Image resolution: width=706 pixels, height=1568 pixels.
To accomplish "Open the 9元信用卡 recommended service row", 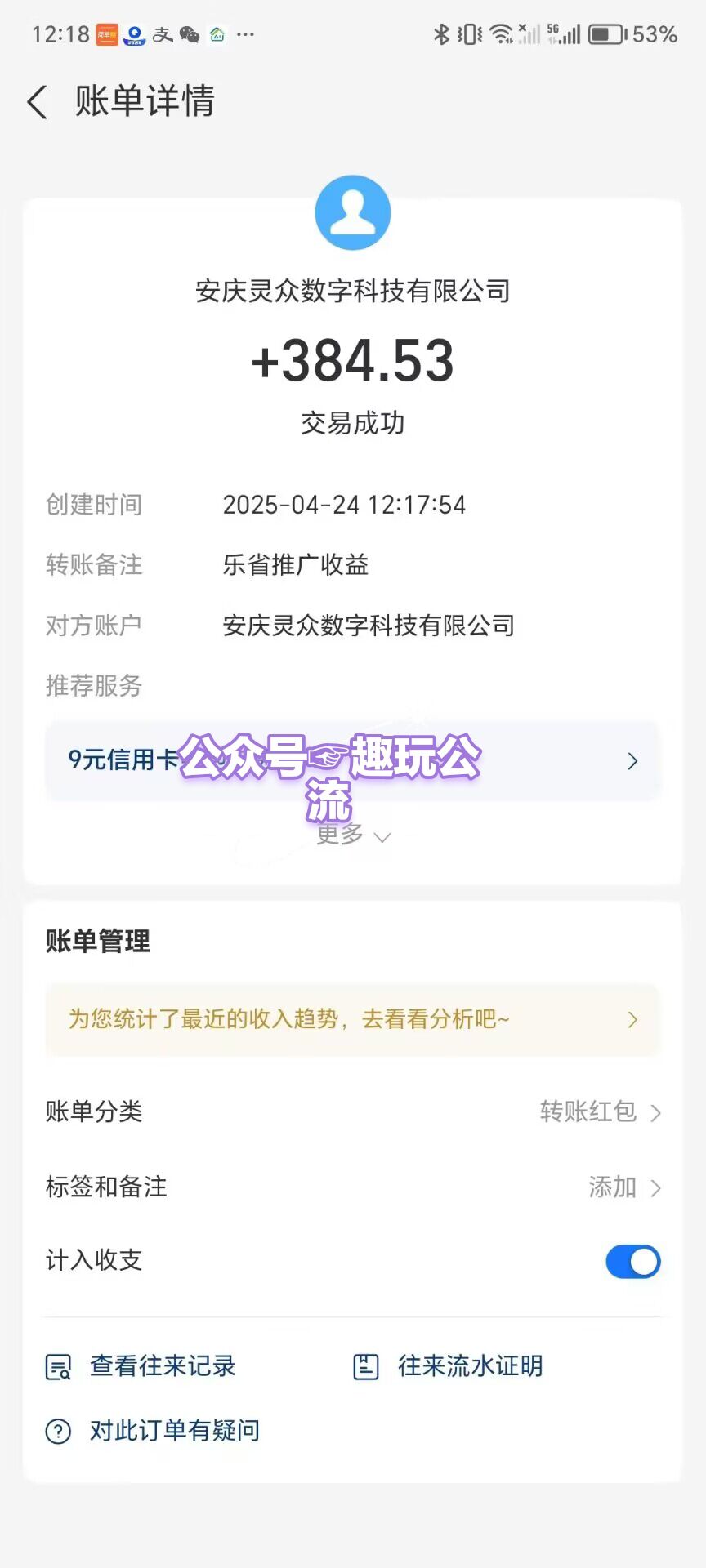I will 352,761.
